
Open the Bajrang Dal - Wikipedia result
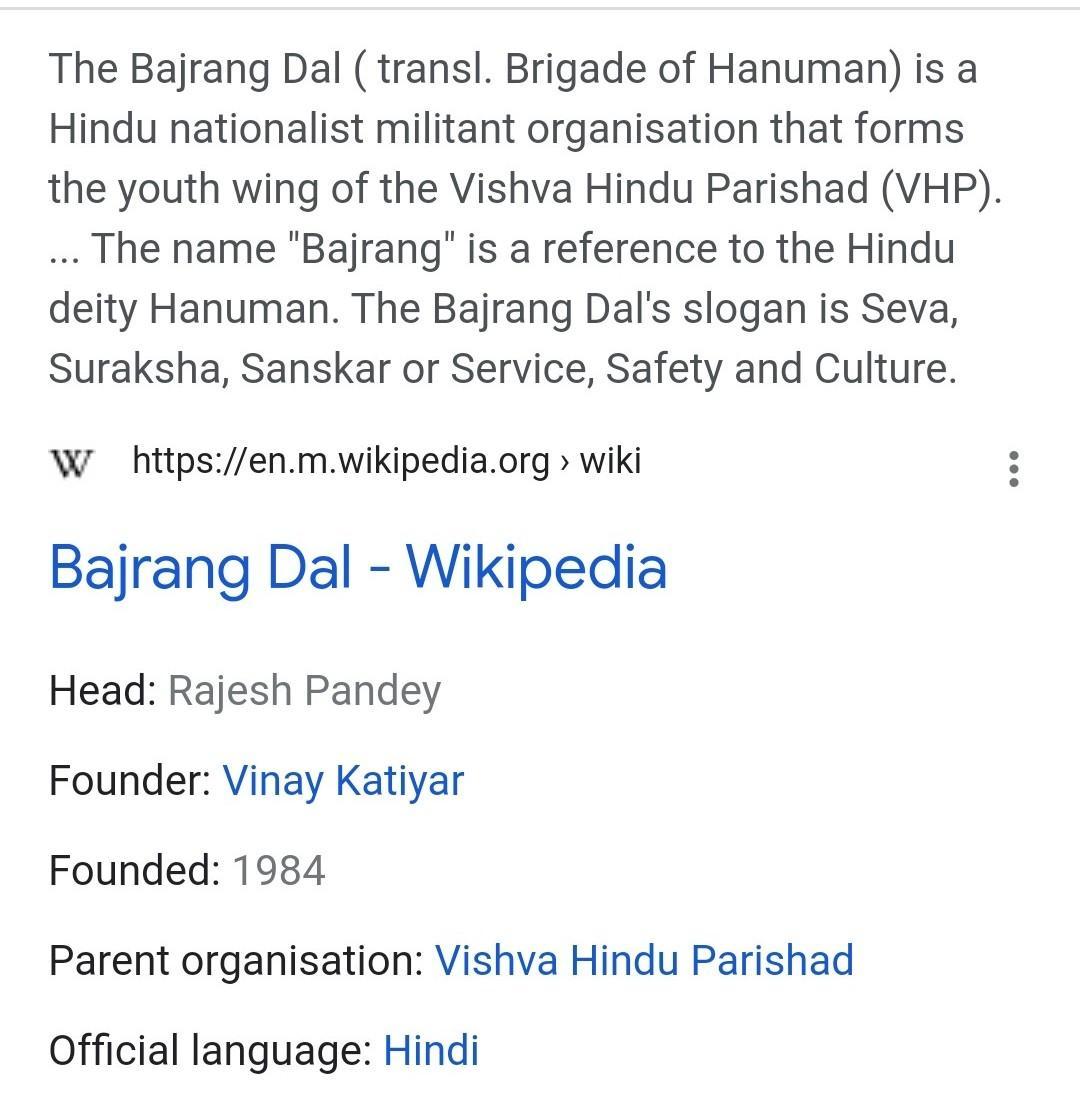pyautogui.click(x=358, y=569)
